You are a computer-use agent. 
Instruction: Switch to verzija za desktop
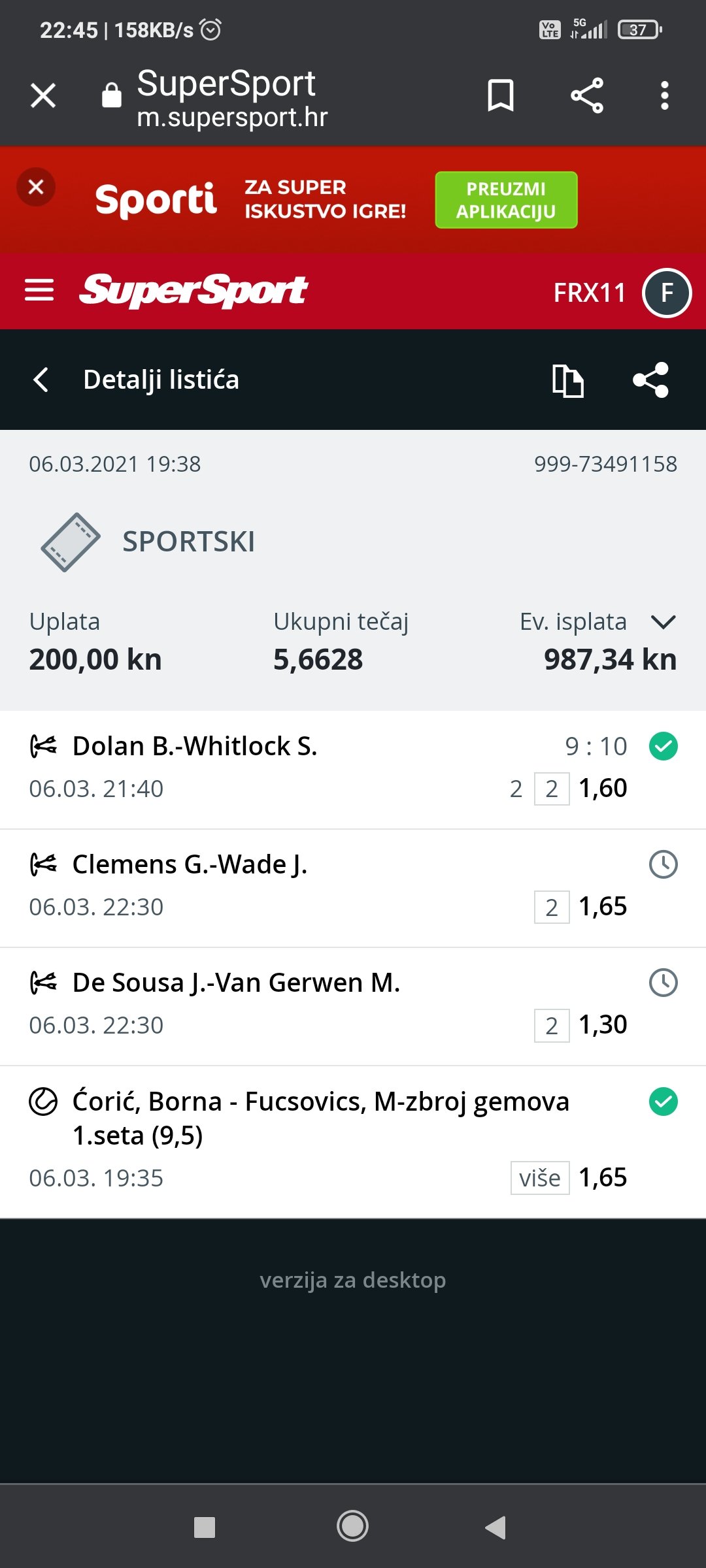[x=353, y=1280]
